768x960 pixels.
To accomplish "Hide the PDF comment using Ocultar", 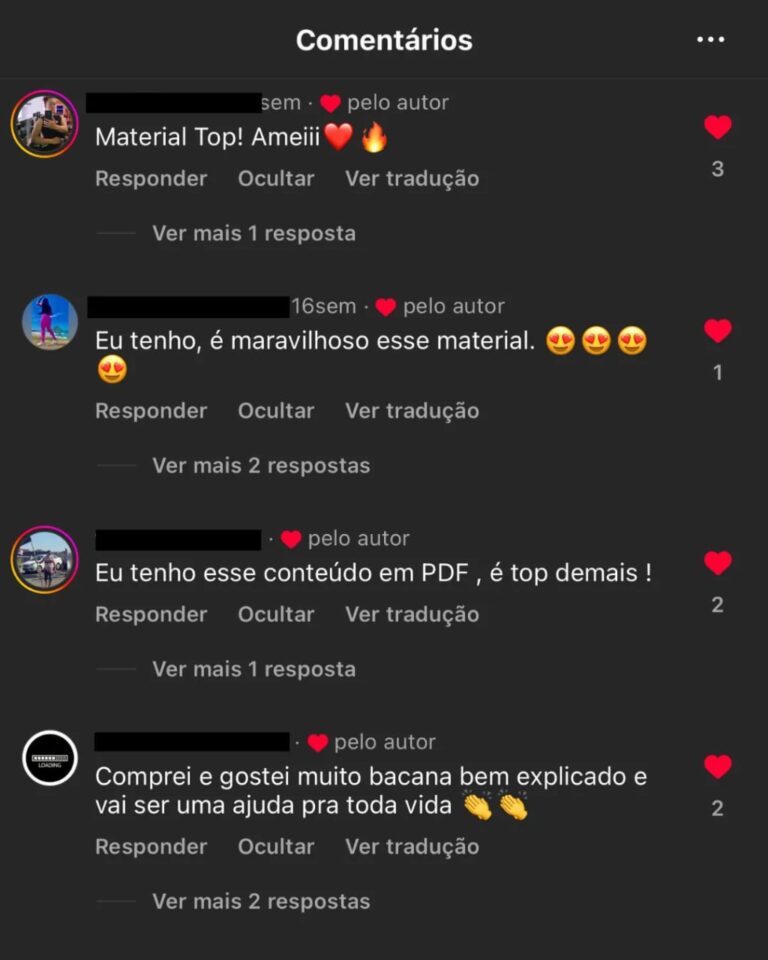I will click(x=275, y=614).
